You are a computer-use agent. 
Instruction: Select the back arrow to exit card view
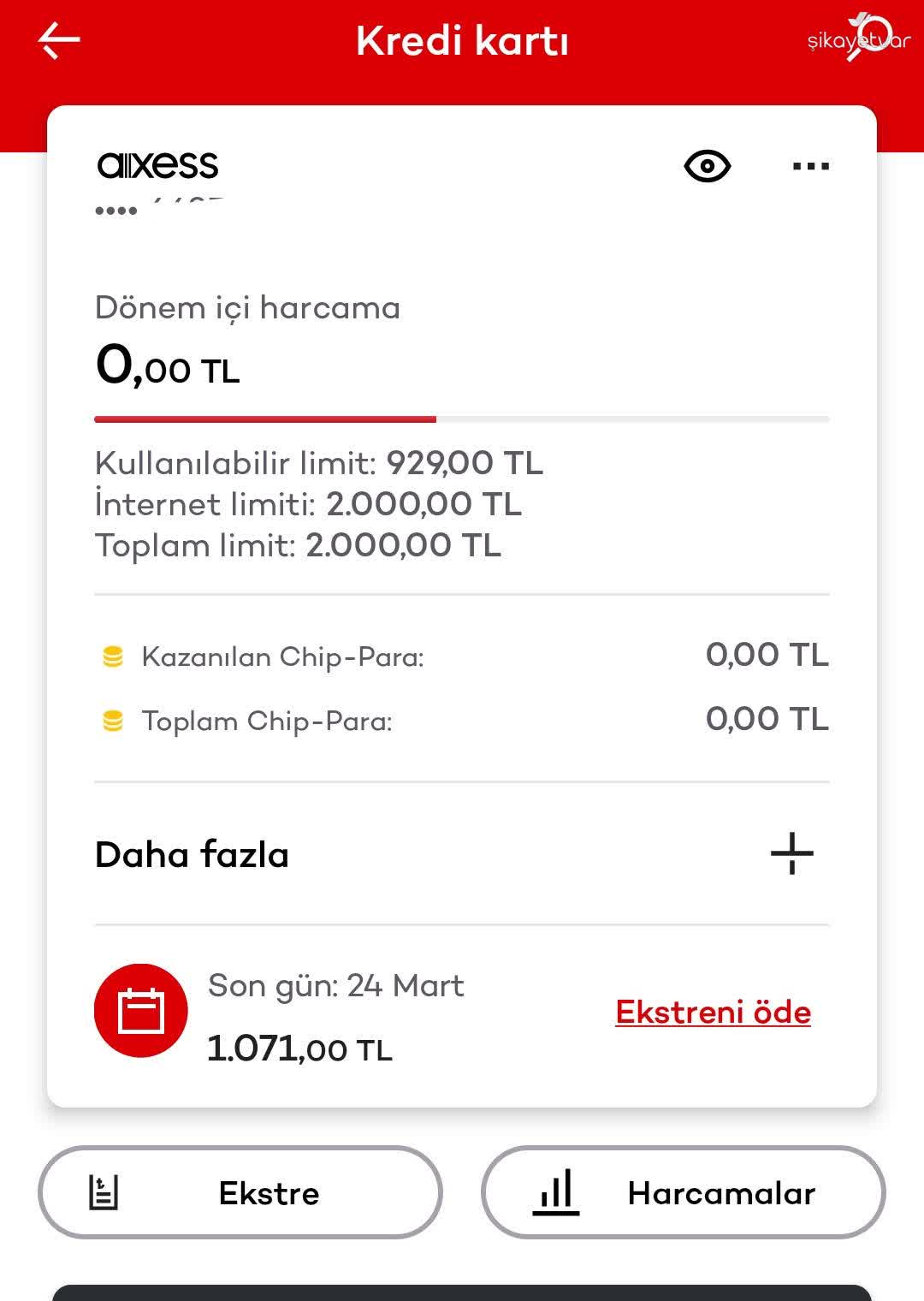point(56,39)
